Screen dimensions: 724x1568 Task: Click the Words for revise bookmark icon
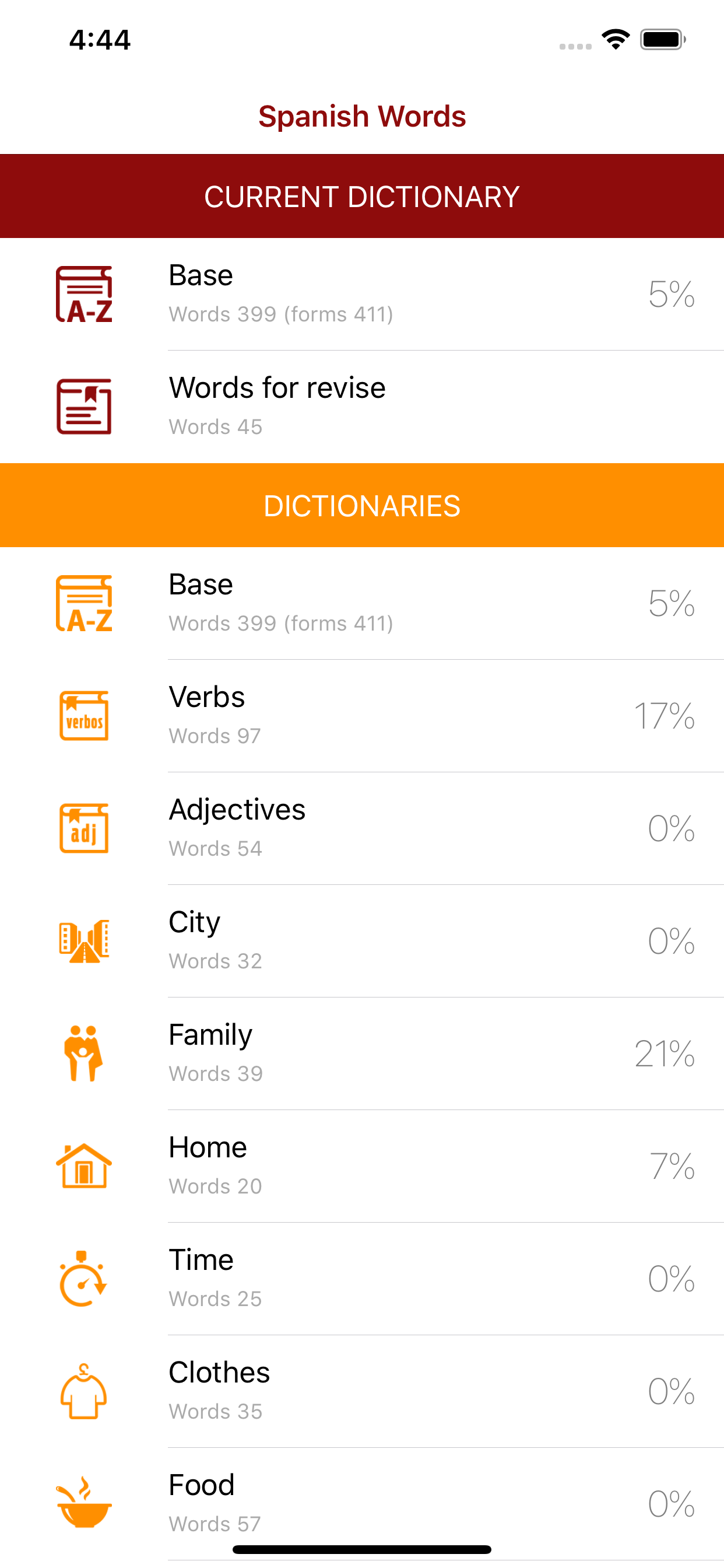tap(84, 406)
